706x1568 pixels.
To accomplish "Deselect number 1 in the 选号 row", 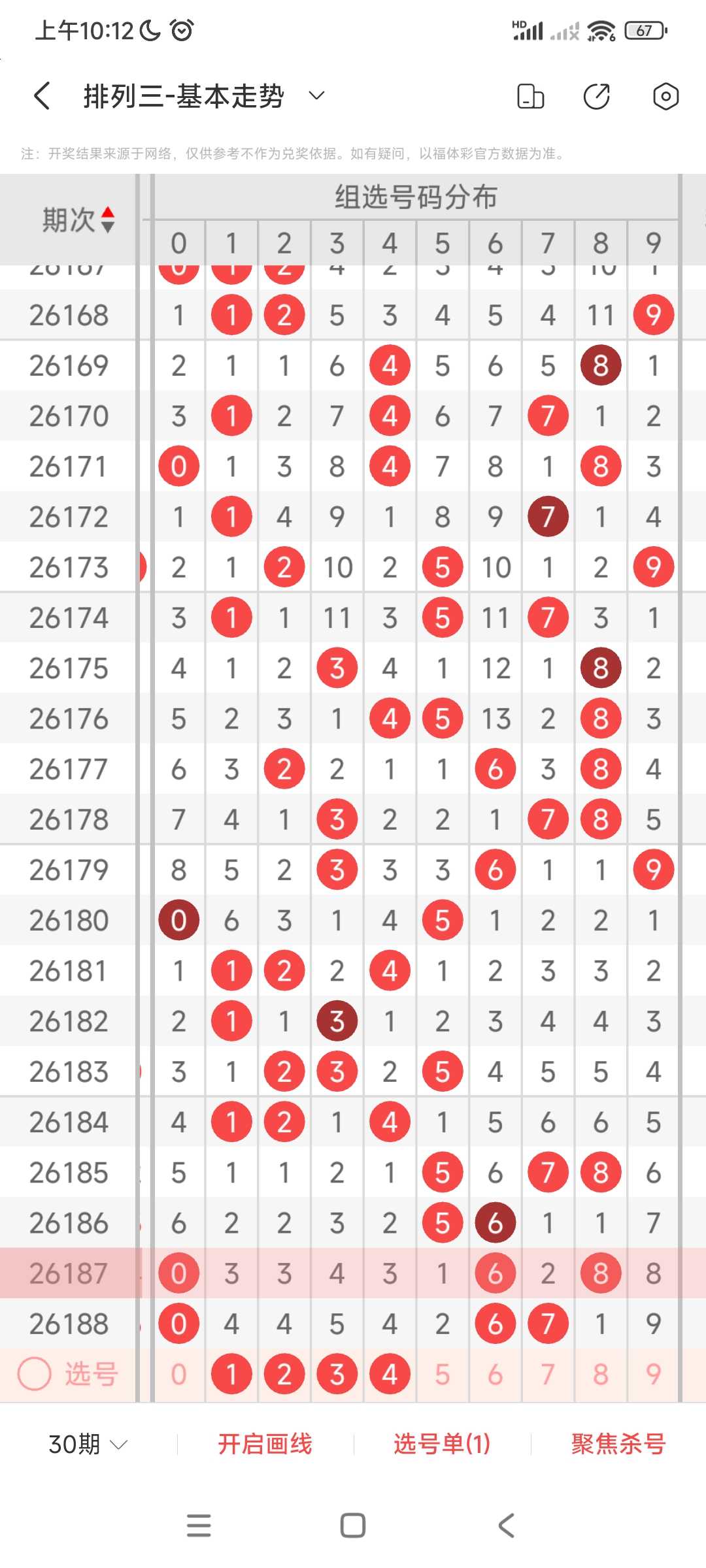I will click(x=231, y=1374).
